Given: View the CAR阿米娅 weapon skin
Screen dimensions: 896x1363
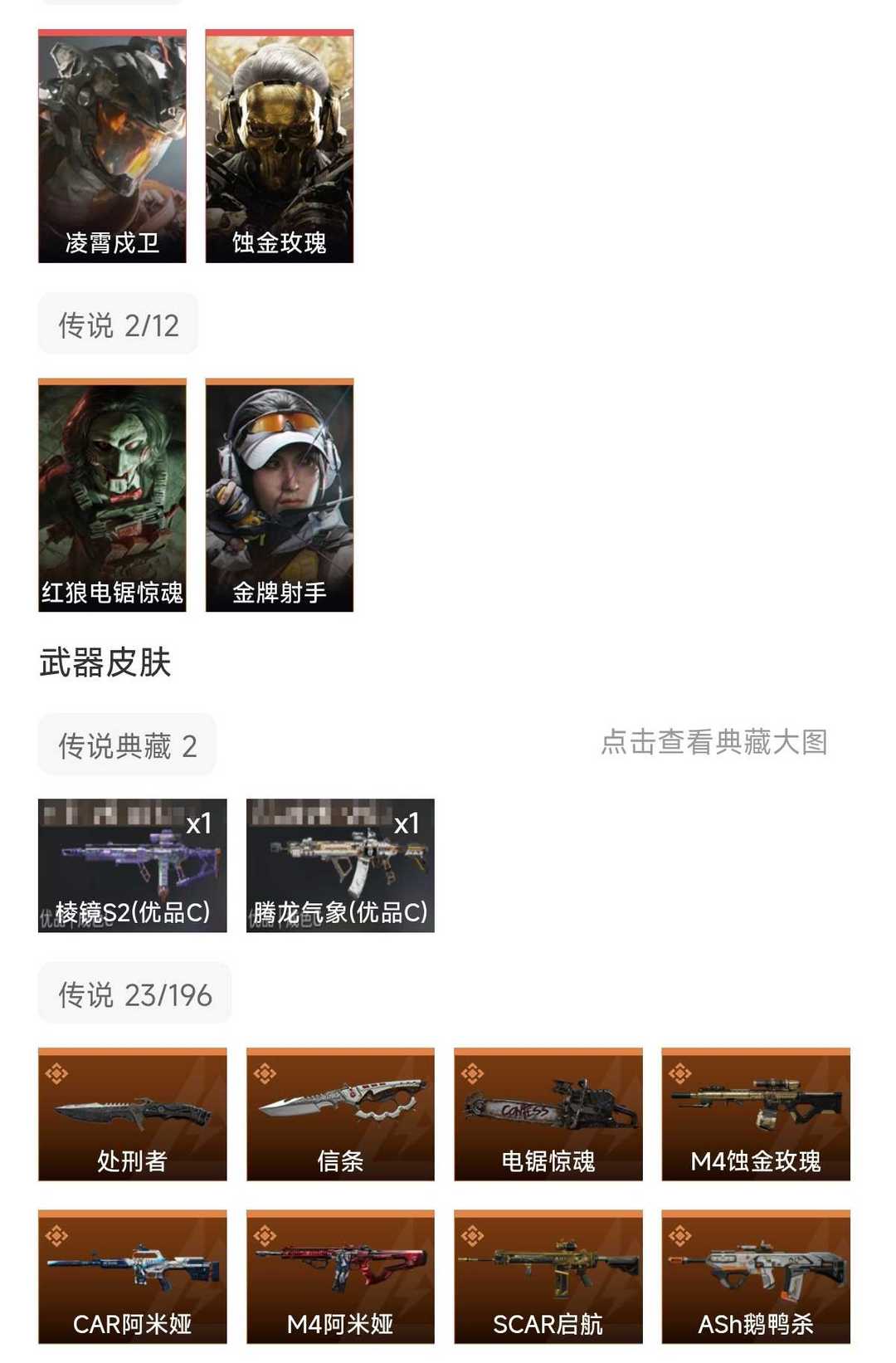Looking at the screenshot, I should coord(132,1277).
